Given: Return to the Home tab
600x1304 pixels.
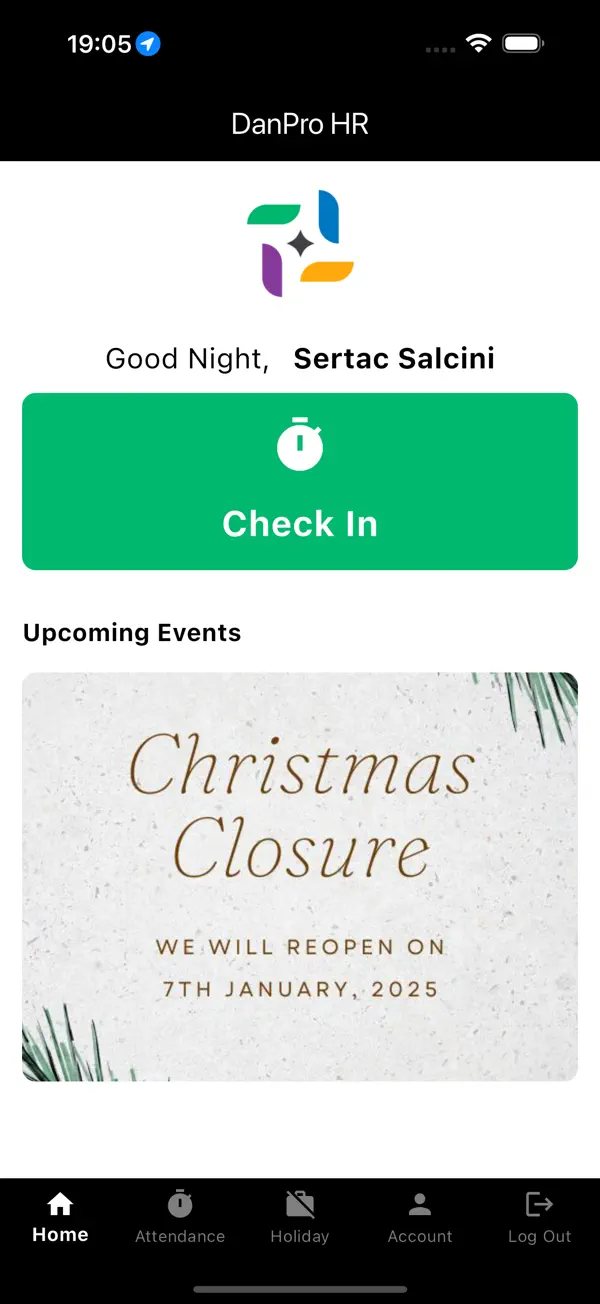Looking at the screenshot, I should [x=60, y=1217].
